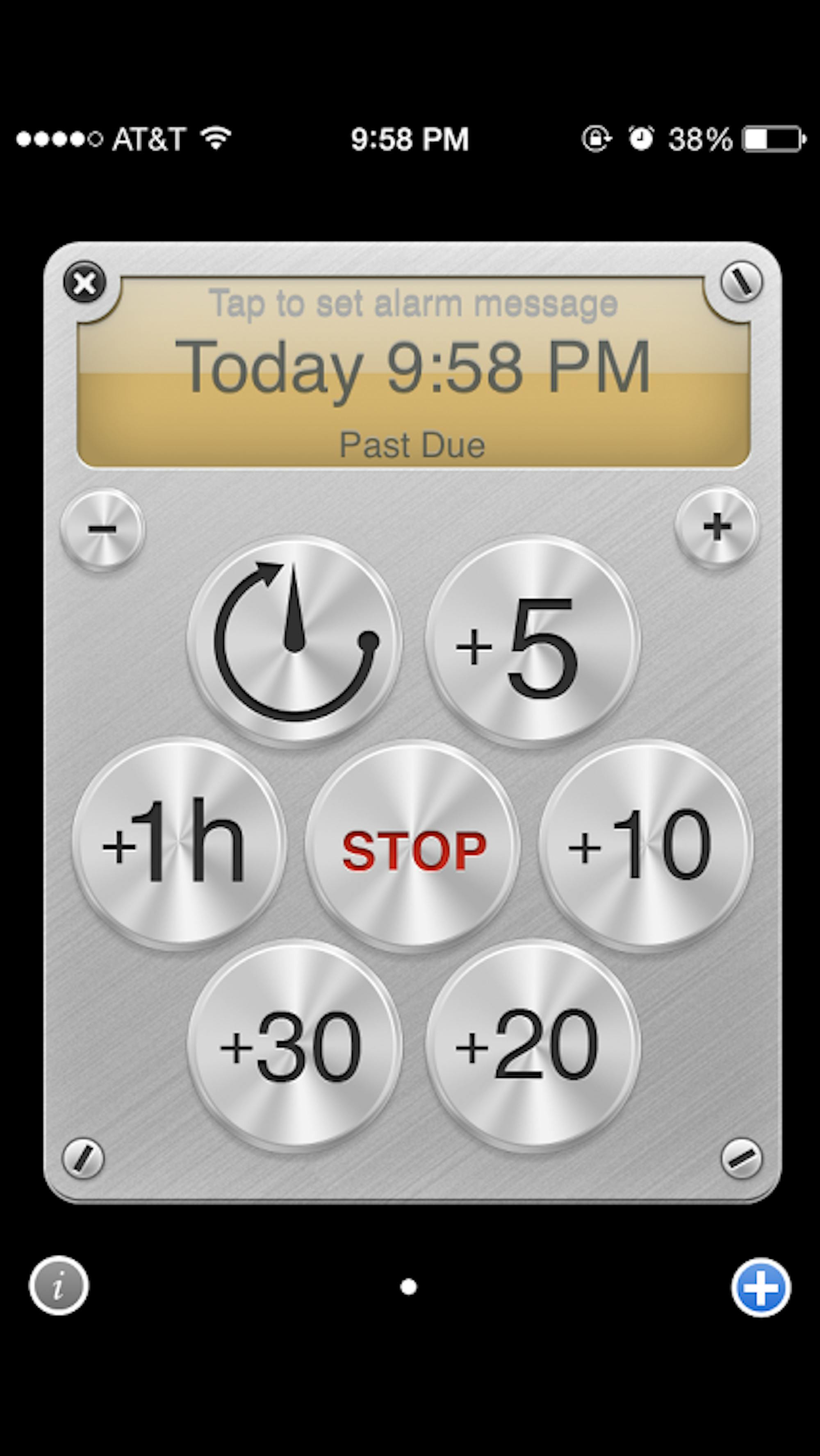Add 10 minutes to the alarm
This screenshot has width=820, height=1456.
click(x=645, y=845)
